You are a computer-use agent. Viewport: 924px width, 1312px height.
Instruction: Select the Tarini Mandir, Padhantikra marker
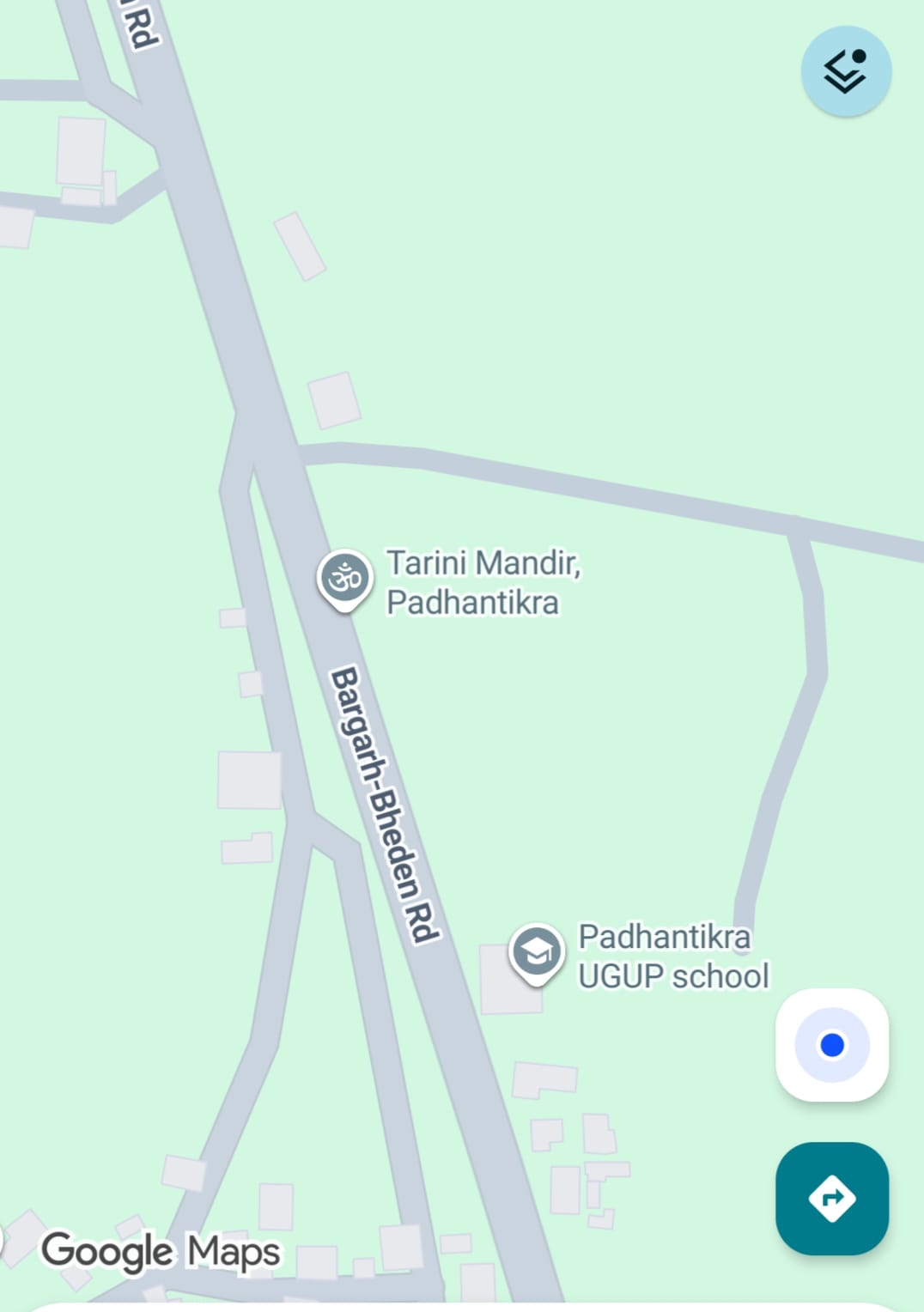click(x=345, y=579)
